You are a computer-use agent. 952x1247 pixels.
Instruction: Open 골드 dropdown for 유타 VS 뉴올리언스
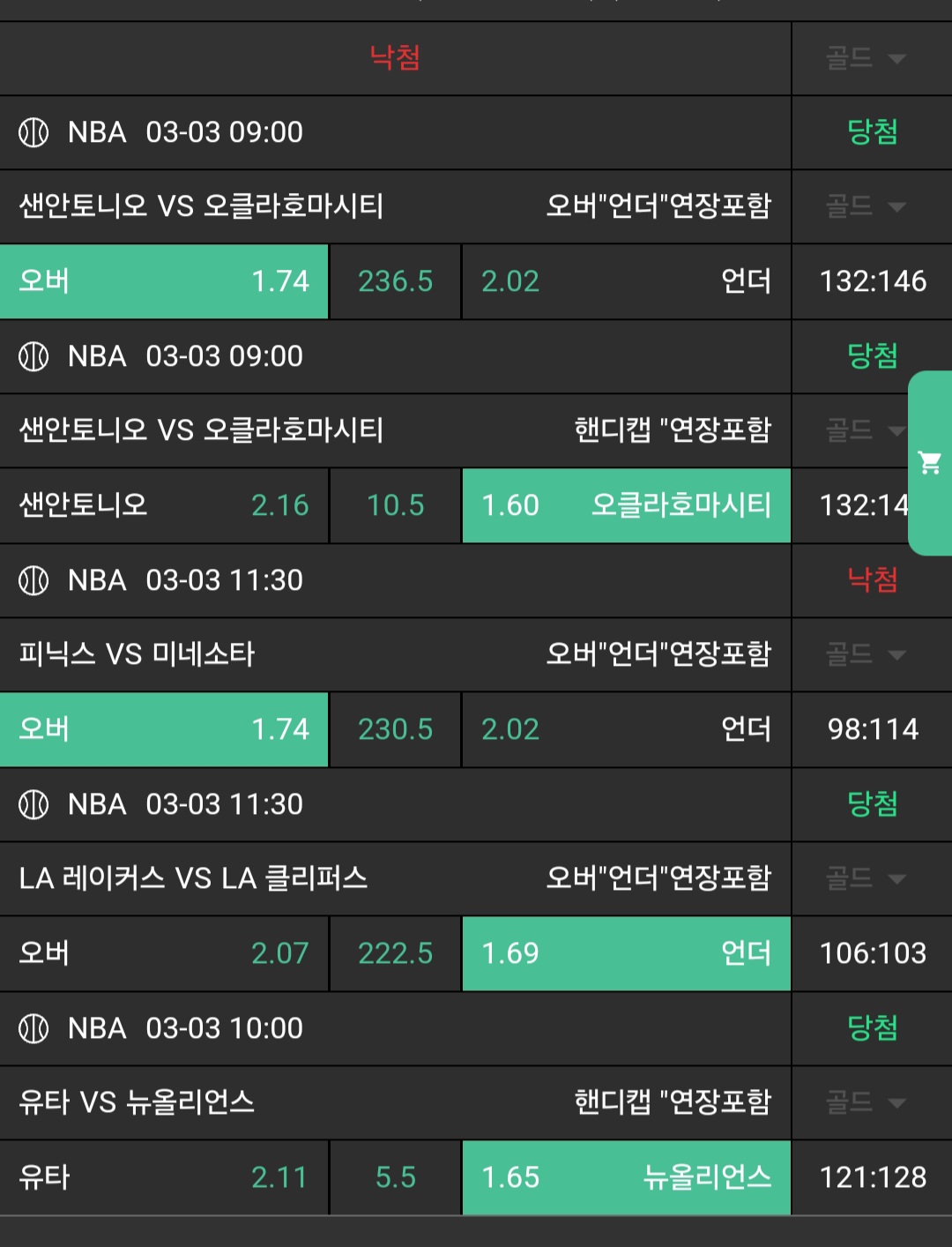[866, 1102]
